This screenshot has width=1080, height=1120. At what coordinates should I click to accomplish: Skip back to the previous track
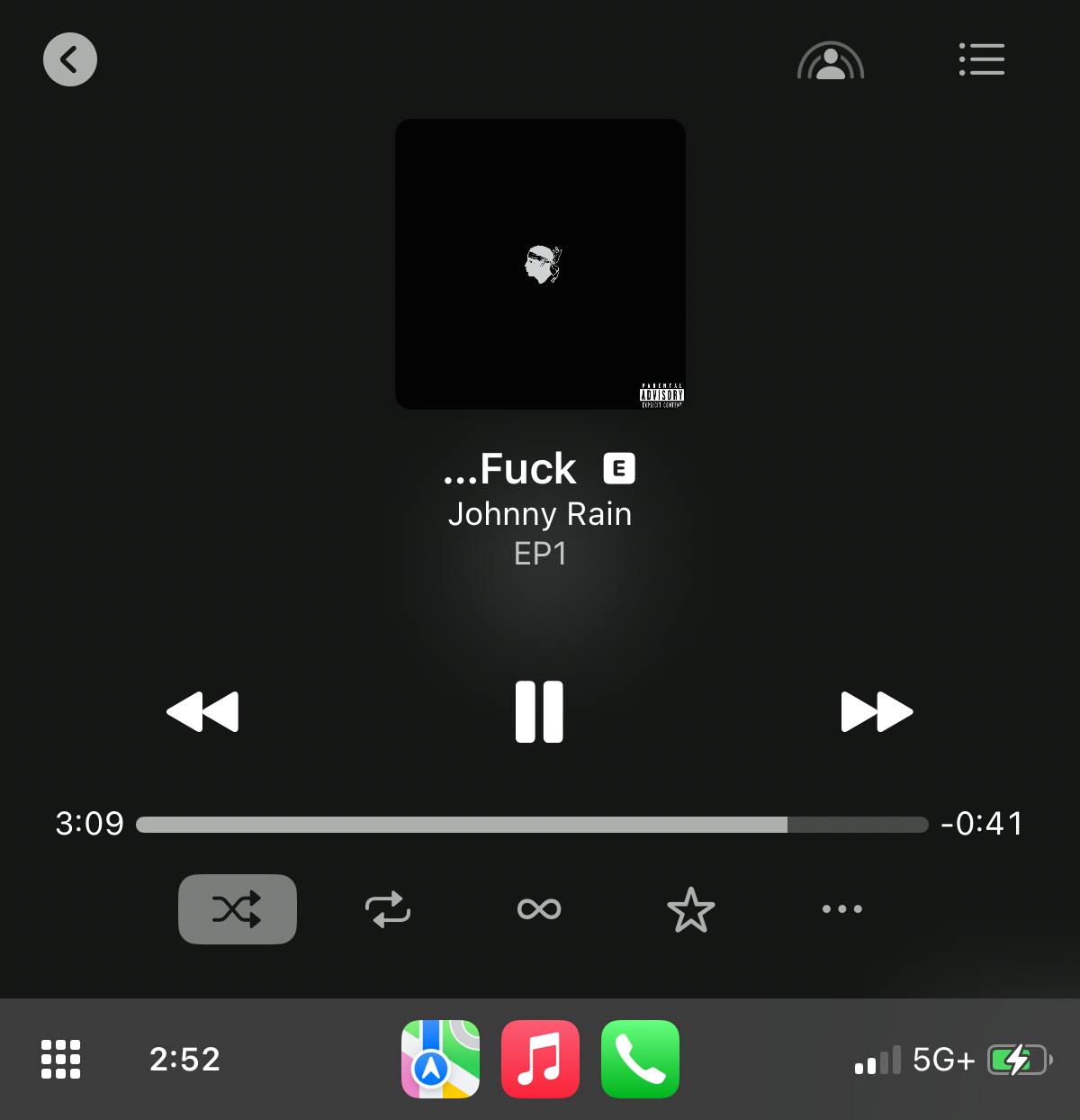[x=202, y=711]
